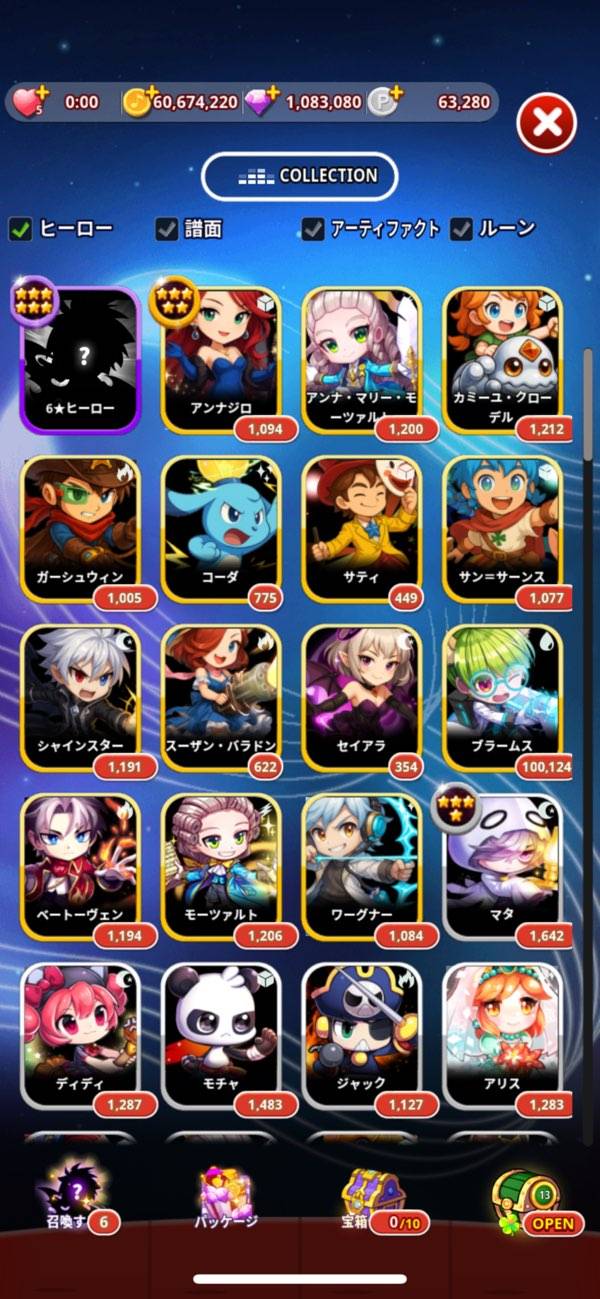Image resolution: width=600 pixels, height=1299 pixels.
Task: Open the パッケージ shop
Action: 226,1200
